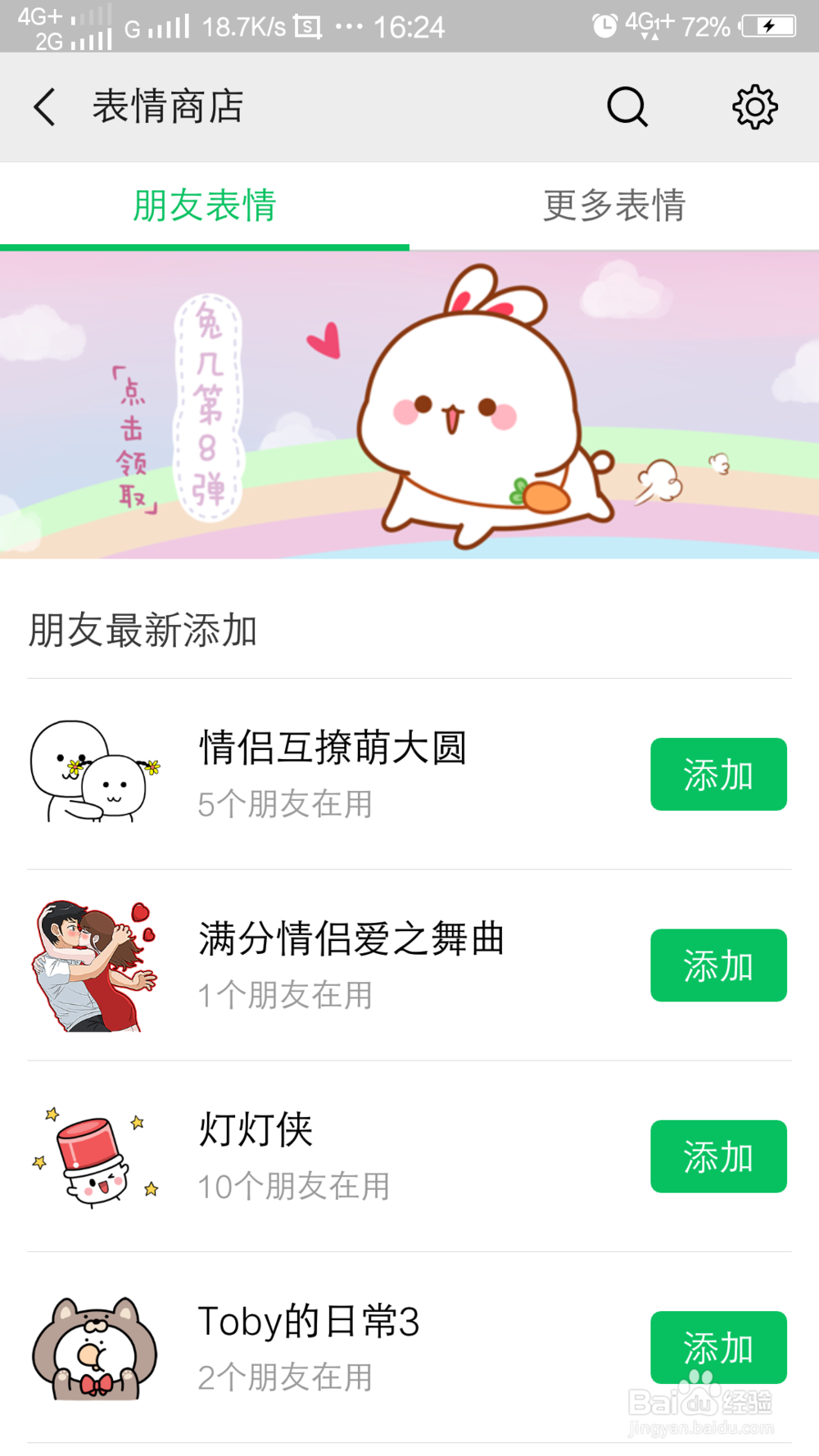Add the 满分情侣爱之舞曲 sticker pack
819x1456 pixels.
[x=718, y=965]
